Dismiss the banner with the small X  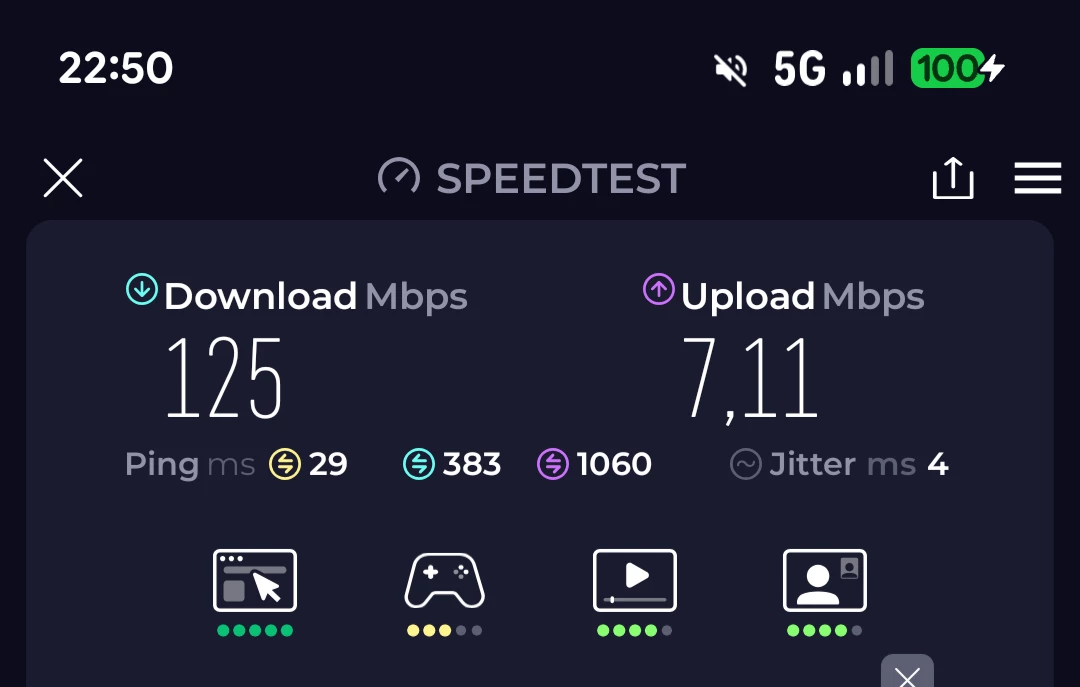907,674
